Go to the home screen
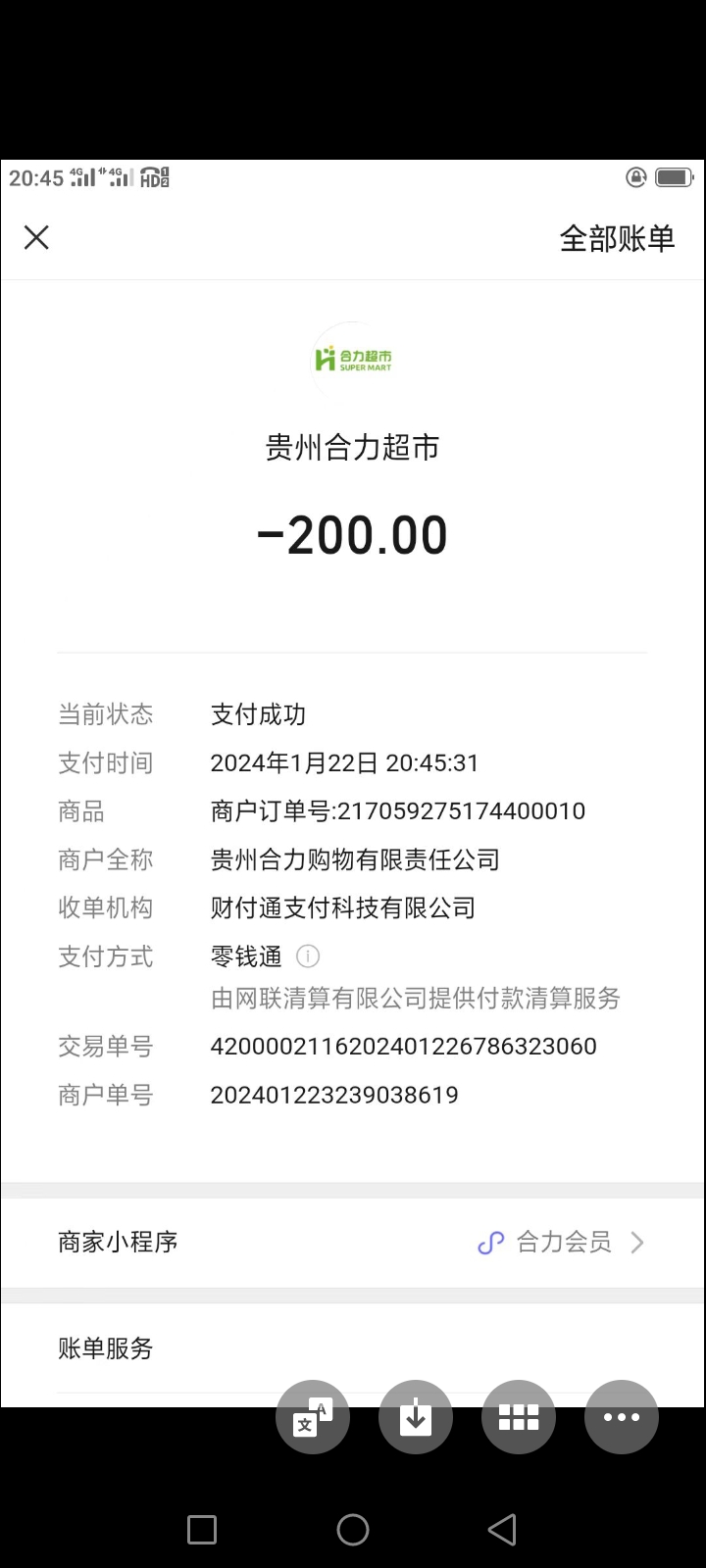The width and height of the screenshot is (706, 1568). [x=353, y=1529]
